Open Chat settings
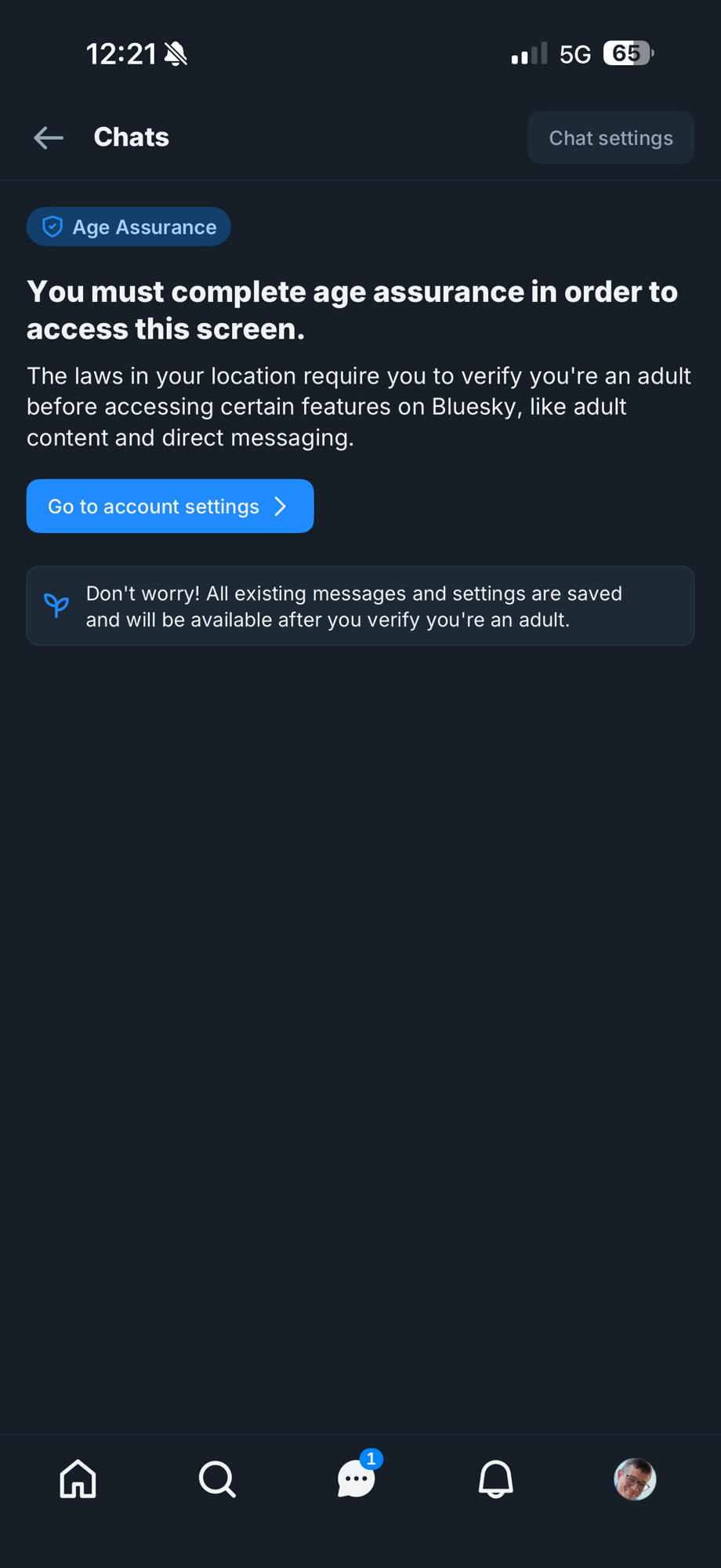The width and height of the screenshot is (721, 1568). tap(610, 138)
